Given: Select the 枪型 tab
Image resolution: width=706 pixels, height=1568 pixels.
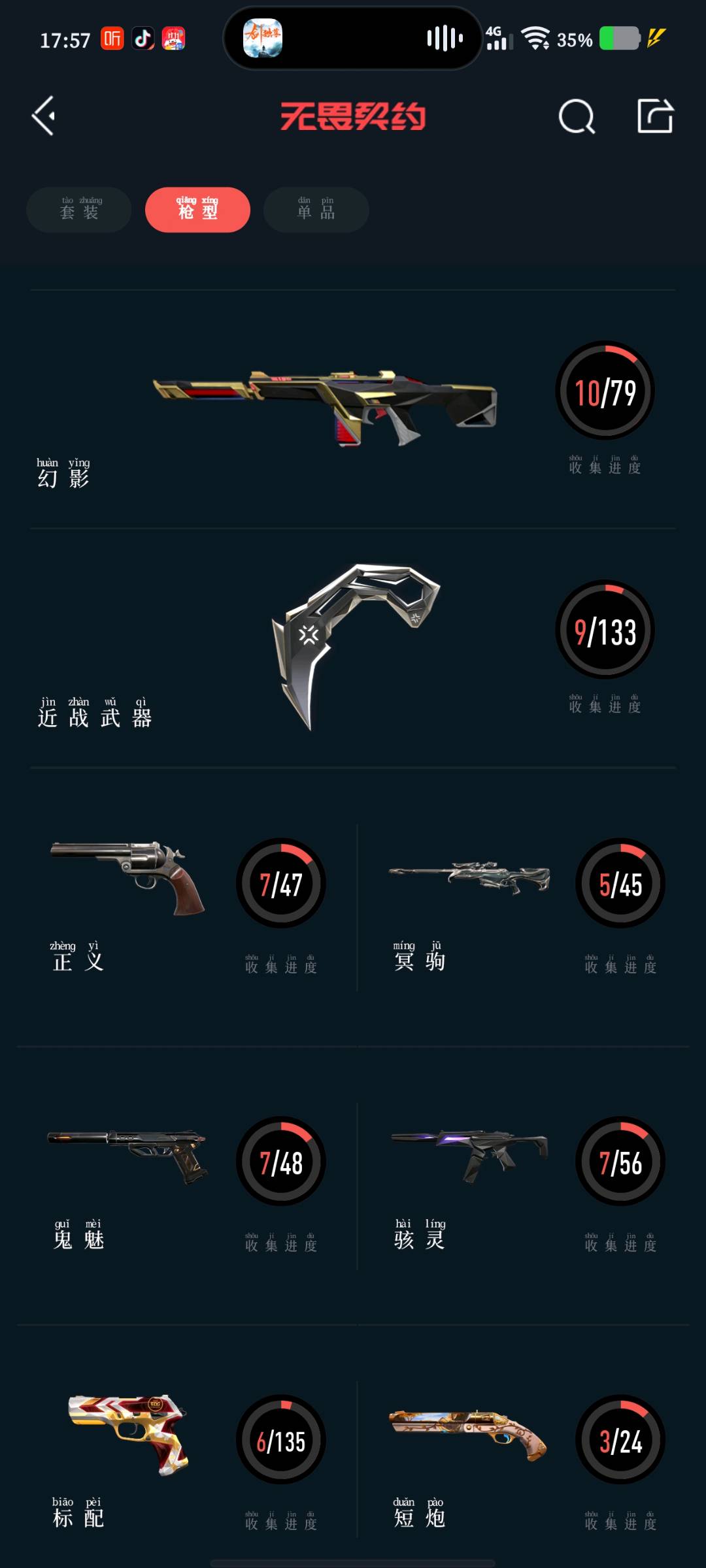Looking at the screenshot, I should [197, 210].
